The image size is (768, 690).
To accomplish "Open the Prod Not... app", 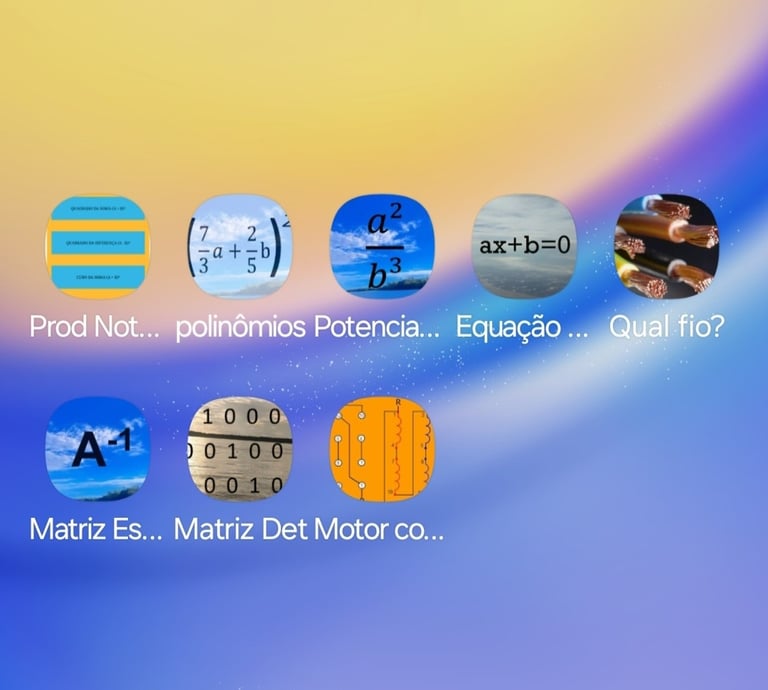I will tap(97, 247).
